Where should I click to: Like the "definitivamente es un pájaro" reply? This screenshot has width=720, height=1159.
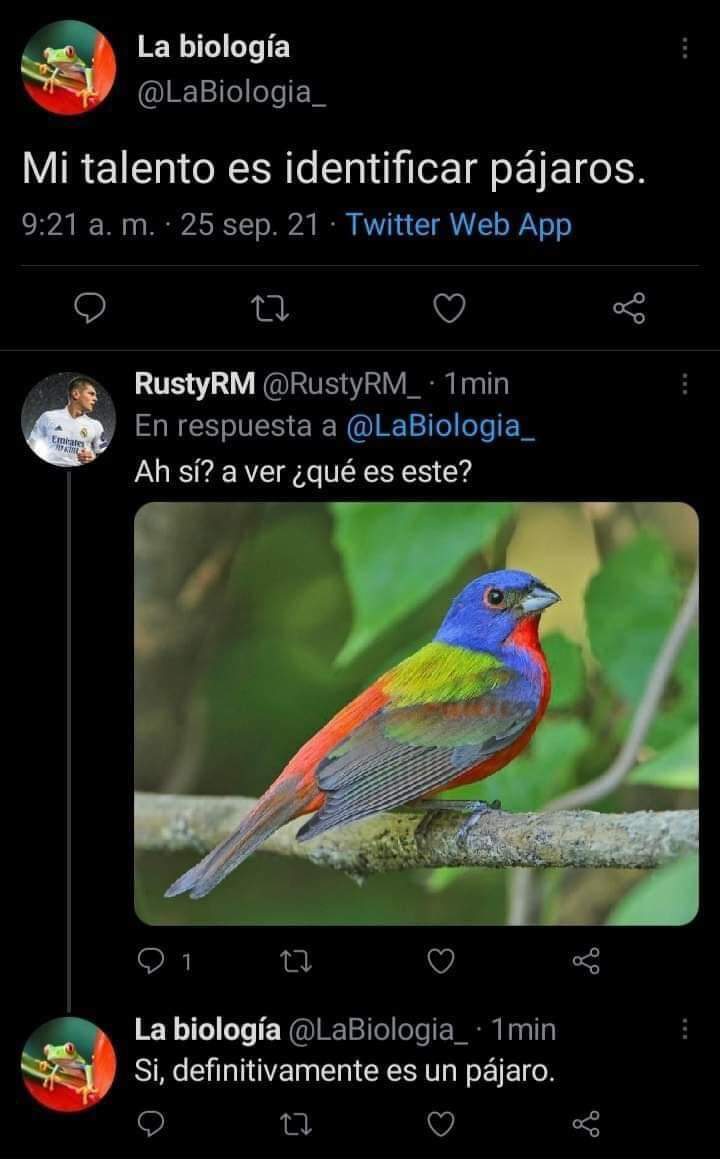pyautogui.click(x=440, y=1125)
